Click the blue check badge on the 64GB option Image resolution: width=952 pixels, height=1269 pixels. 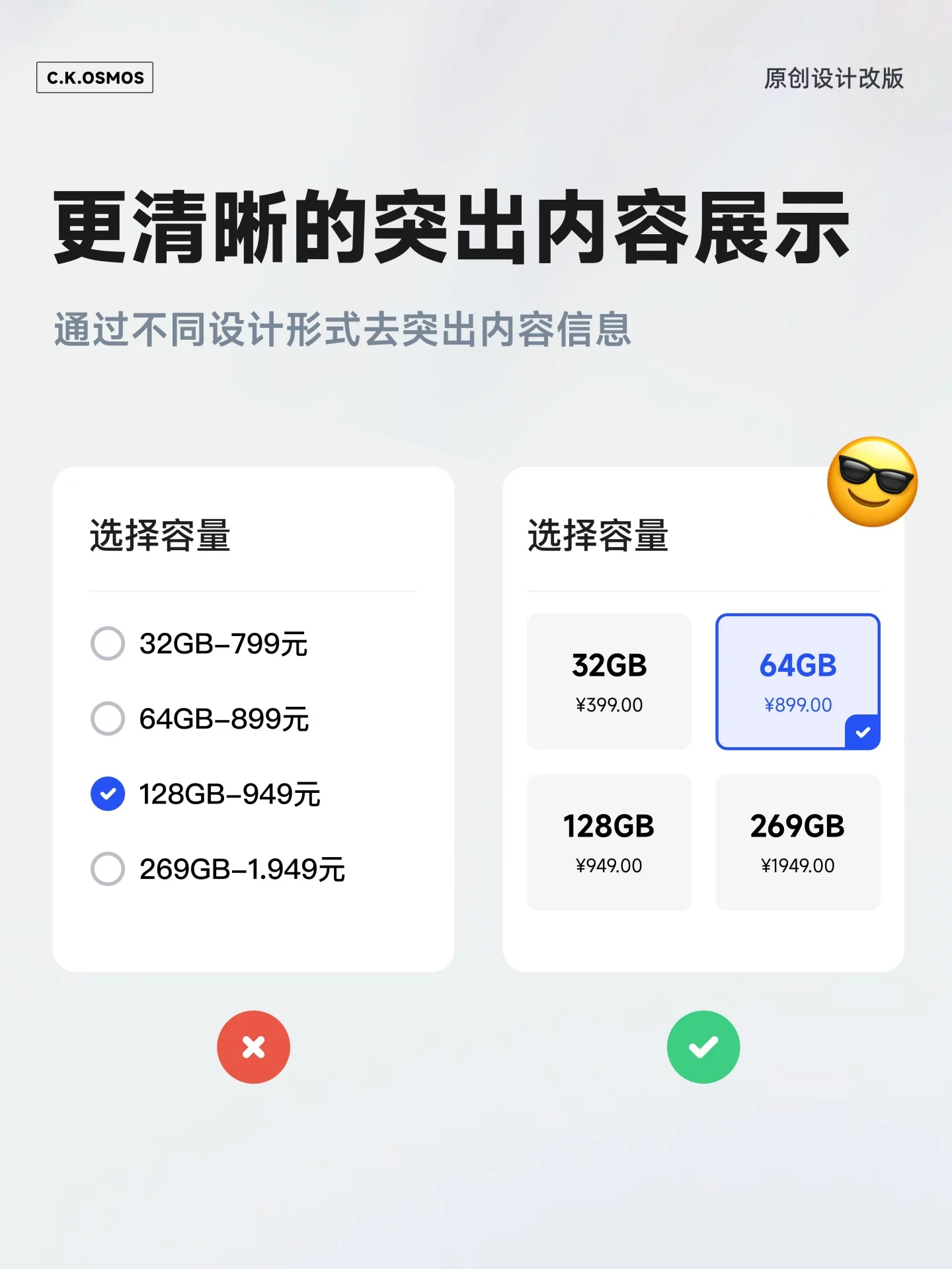point(861,731)
